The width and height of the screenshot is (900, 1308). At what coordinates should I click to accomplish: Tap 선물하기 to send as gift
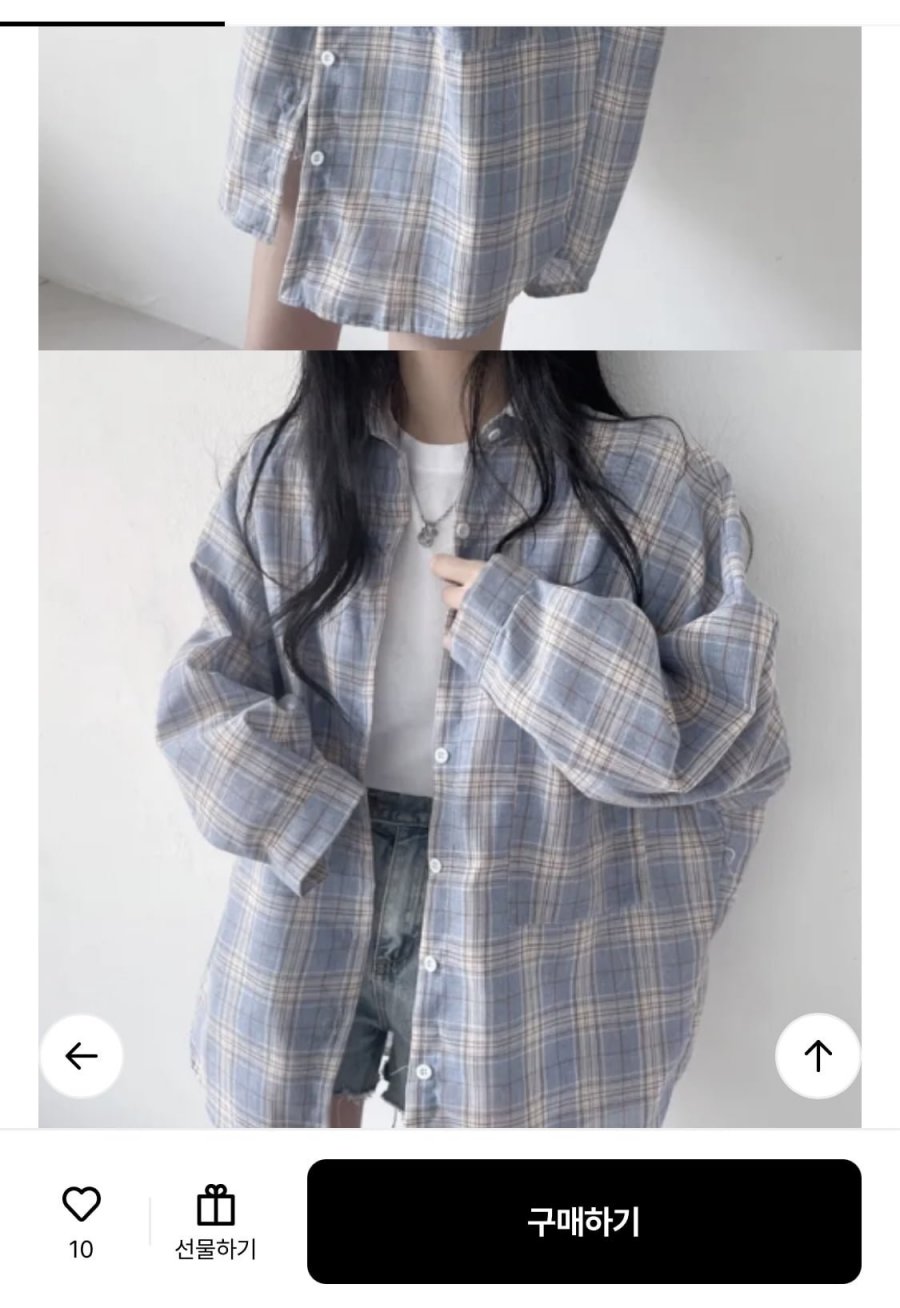pos(215,1222)
